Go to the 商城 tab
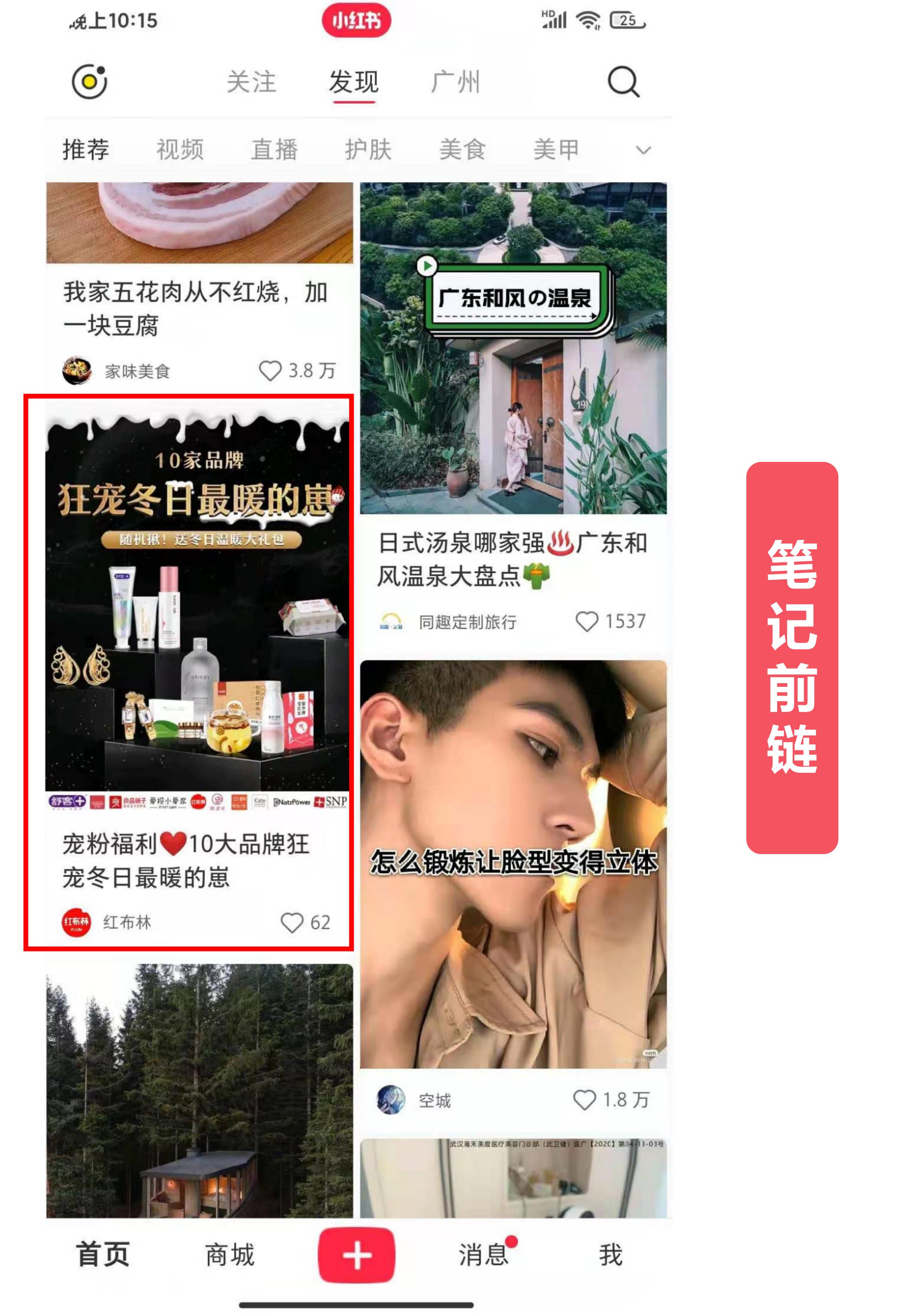Image resolution: width=900 pixels, height=1316 pixels. pos(230,1255)
